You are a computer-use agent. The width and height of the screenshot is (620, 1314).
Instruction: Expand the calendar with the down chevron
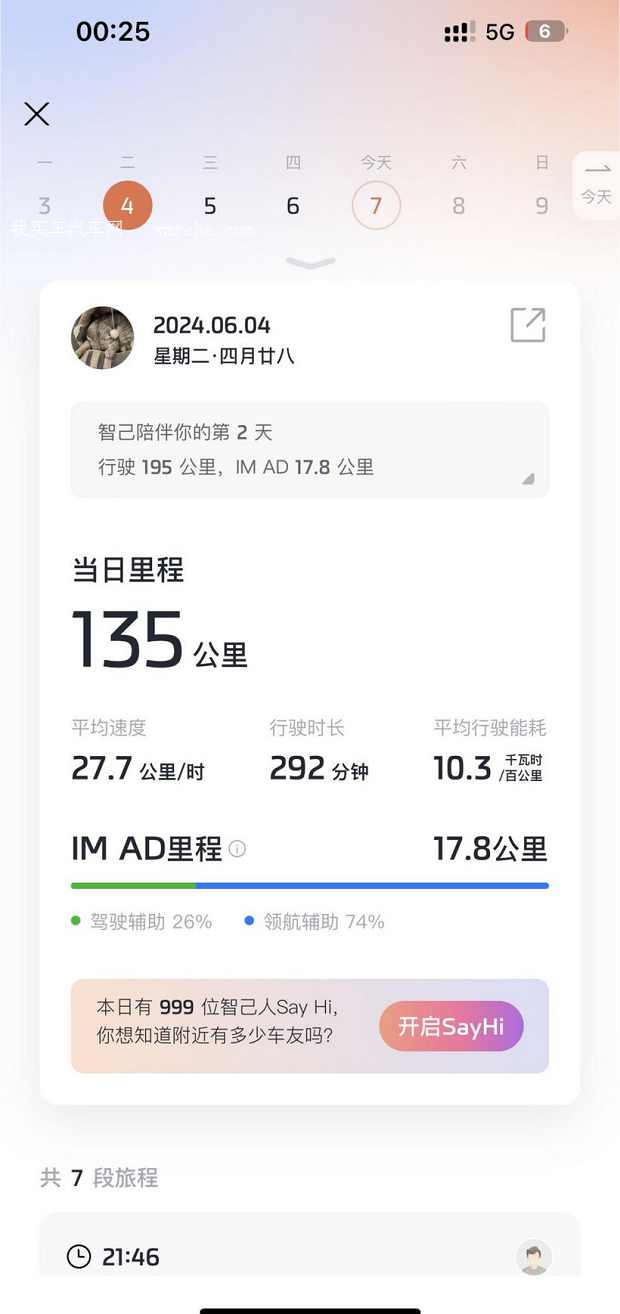coord(310,263)
